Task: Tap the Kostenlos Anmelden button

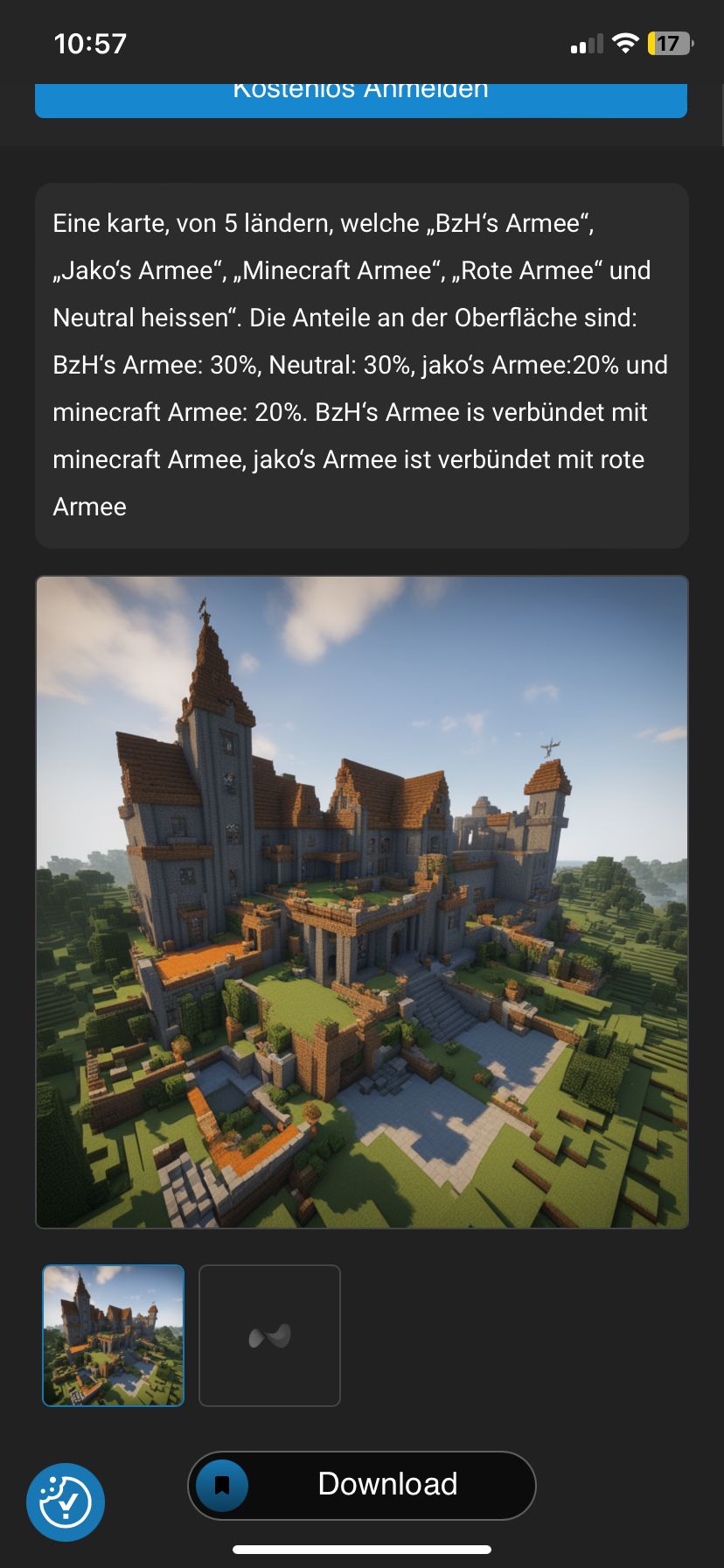Action: (360, 98)
